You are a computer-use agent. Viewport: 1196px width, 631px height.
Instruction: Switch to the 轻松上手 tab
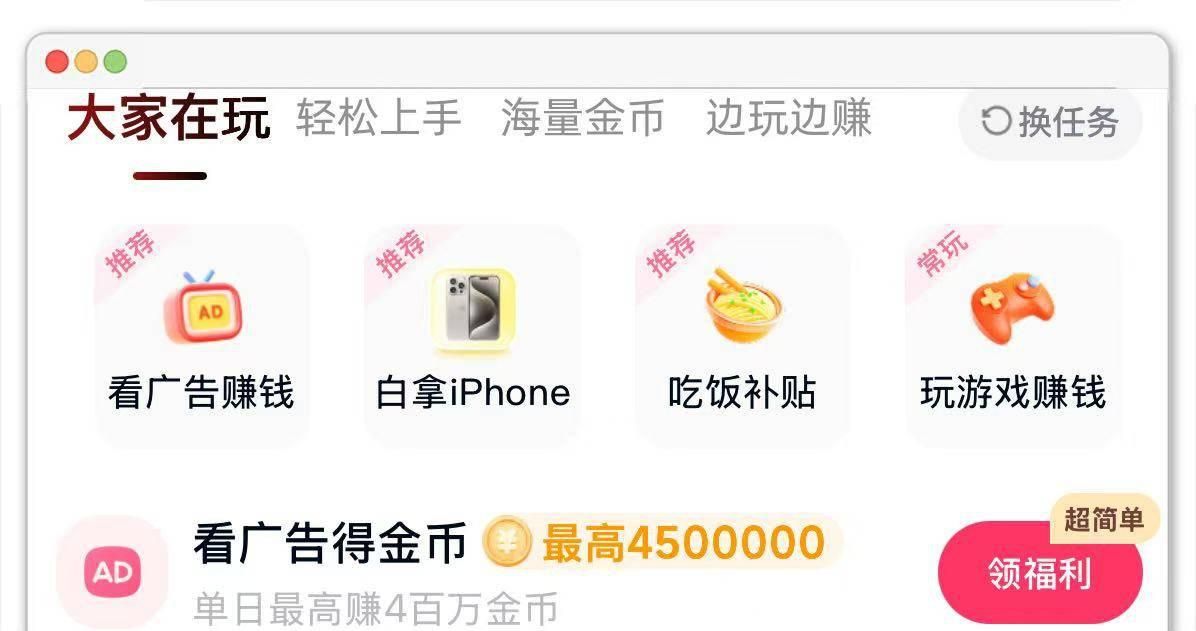pos(378,118)
